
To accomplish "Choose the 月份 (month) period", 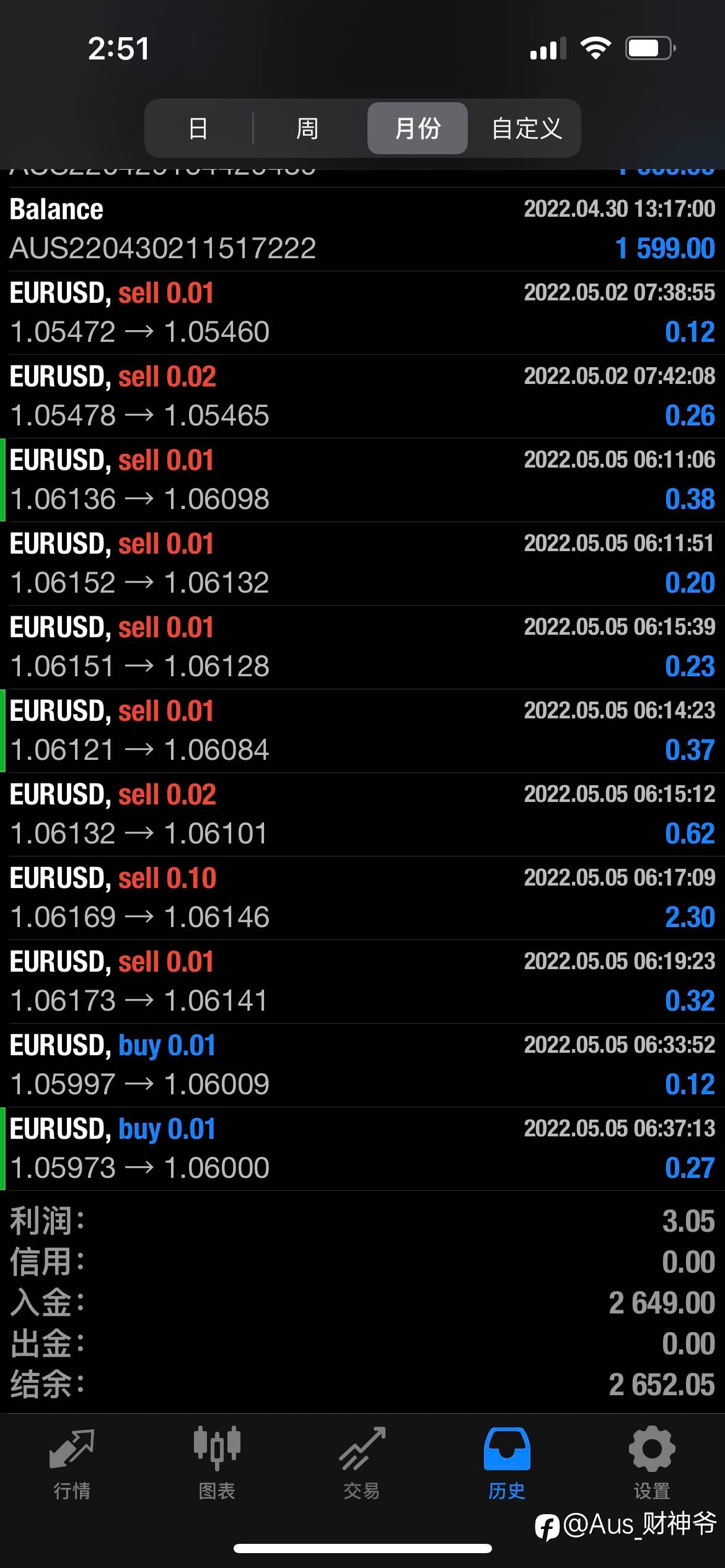I will click(418, 128).
